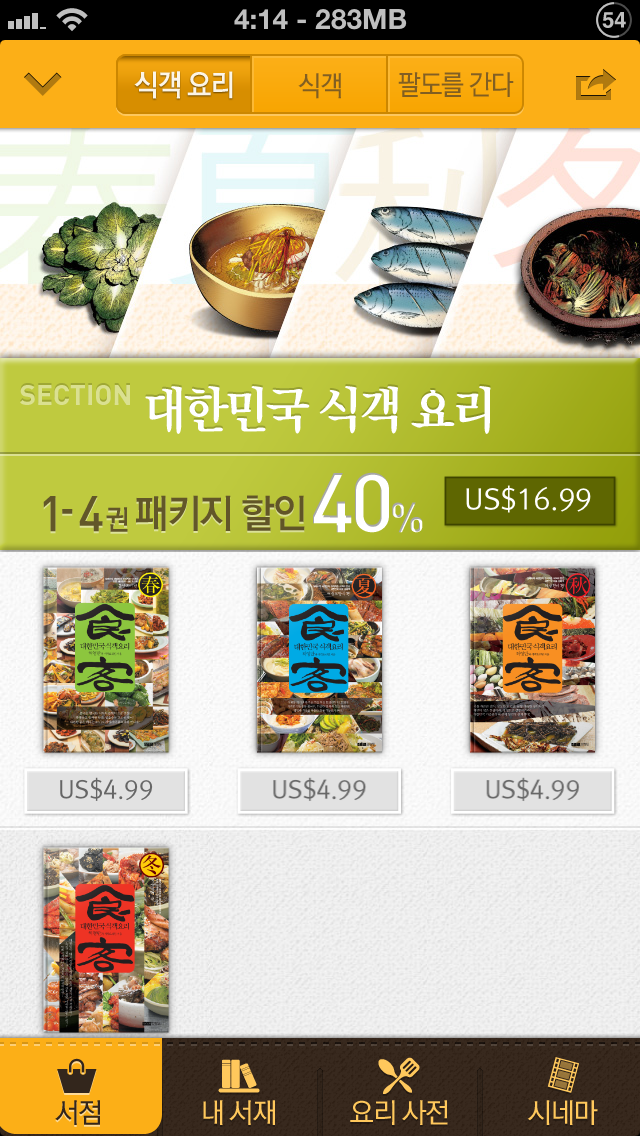Tap the down chevron in the top bar

point(42,84)
